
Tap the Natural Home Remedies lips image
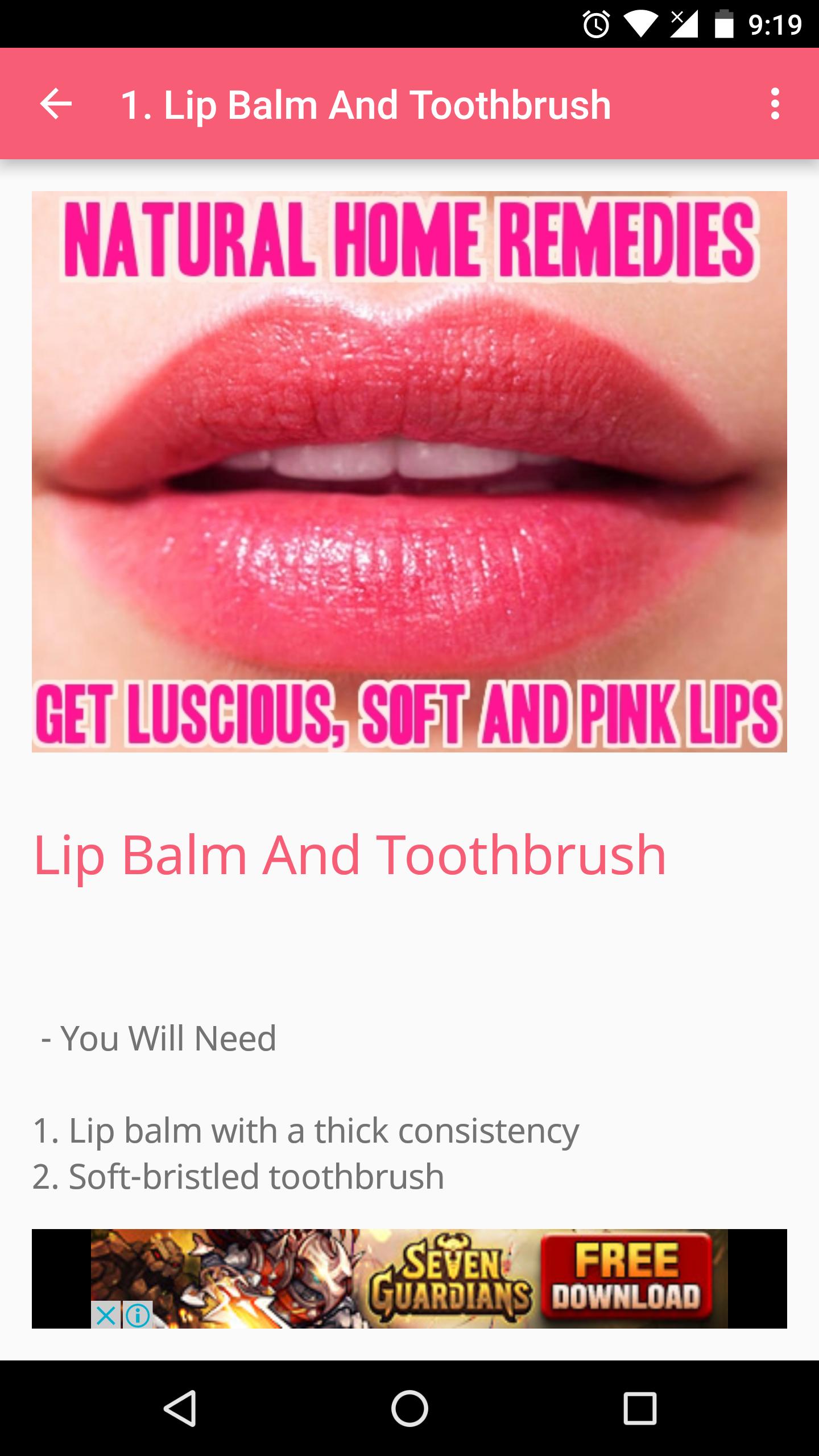point(409,478)
